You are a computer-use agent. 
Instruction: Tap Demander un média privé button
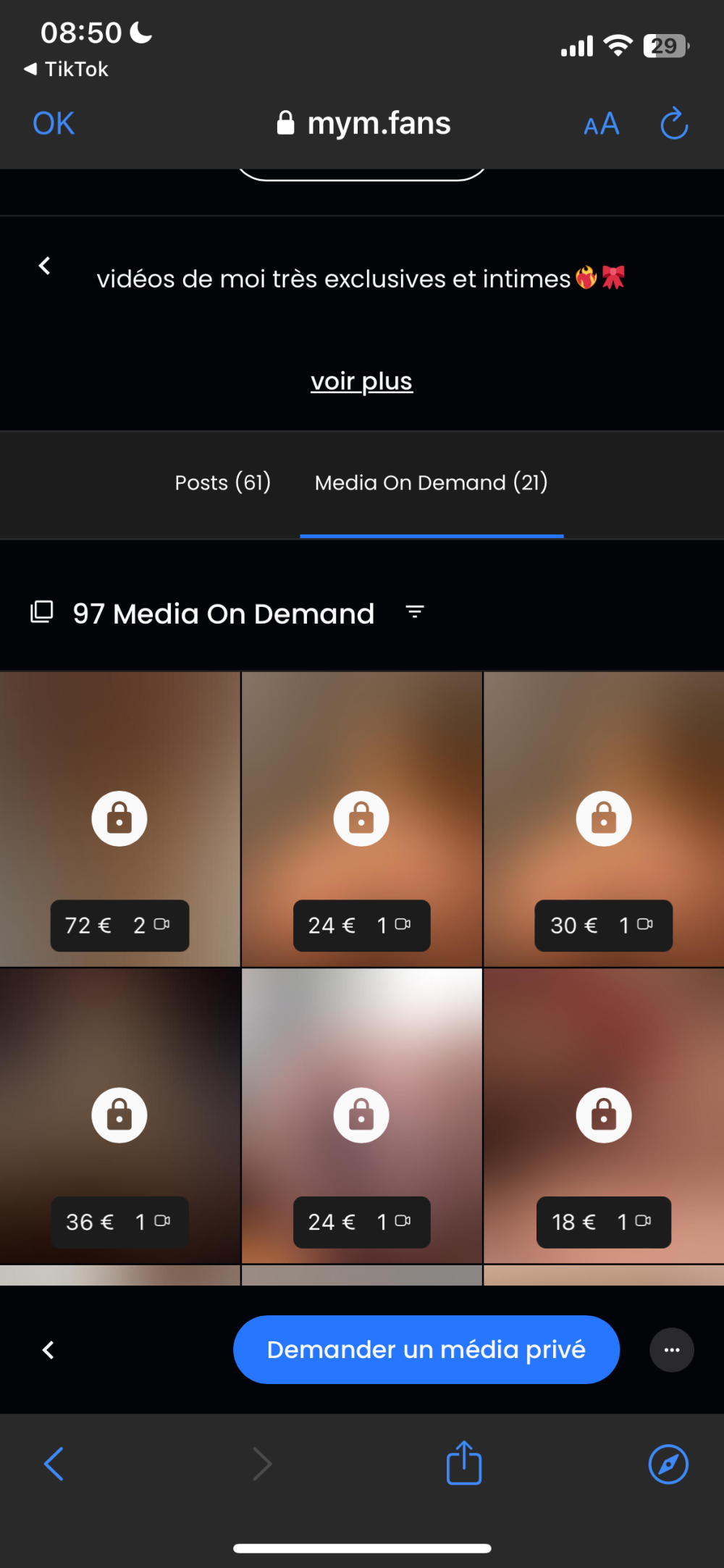[426, 1349]
